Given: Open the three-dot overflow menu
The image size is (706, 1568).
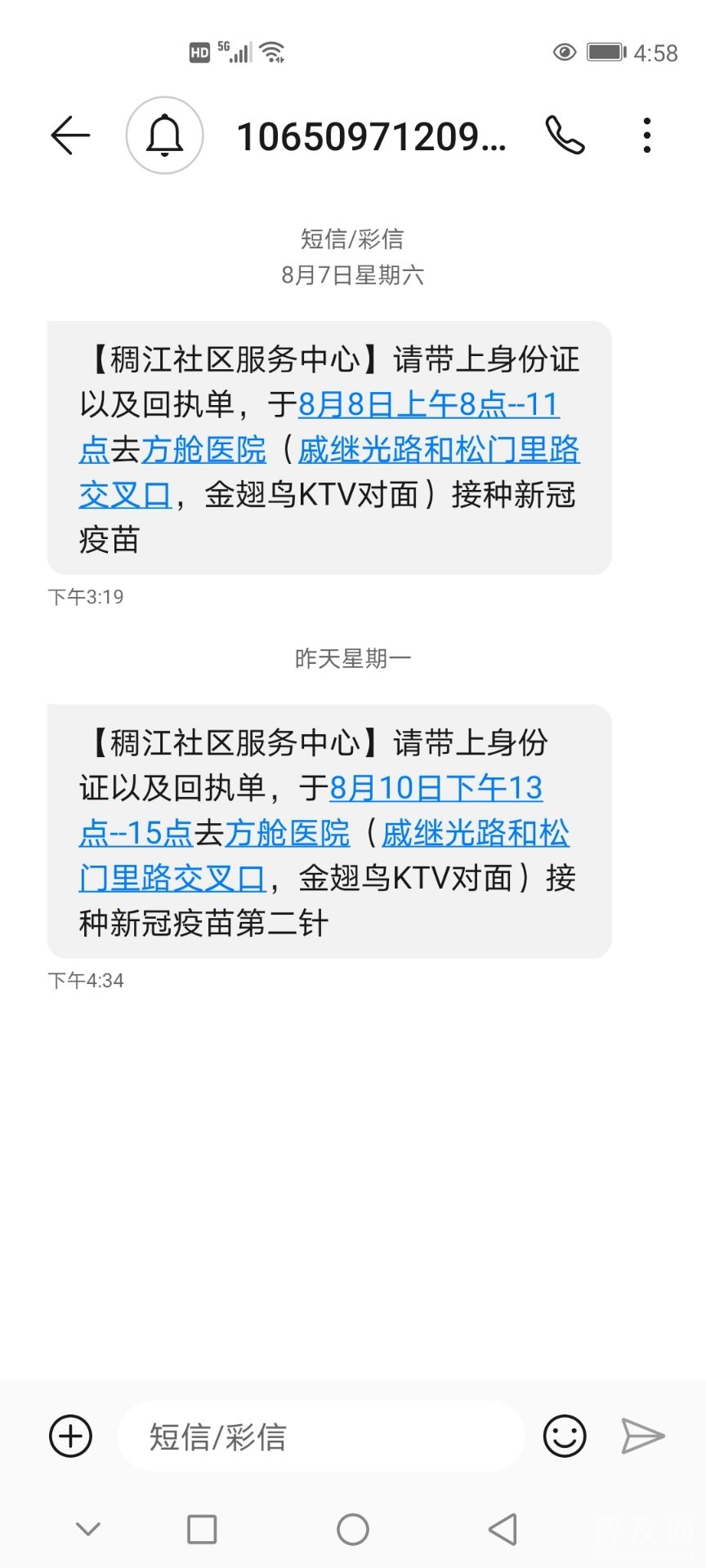Looking at the screenshot, I should coord(646,136).
